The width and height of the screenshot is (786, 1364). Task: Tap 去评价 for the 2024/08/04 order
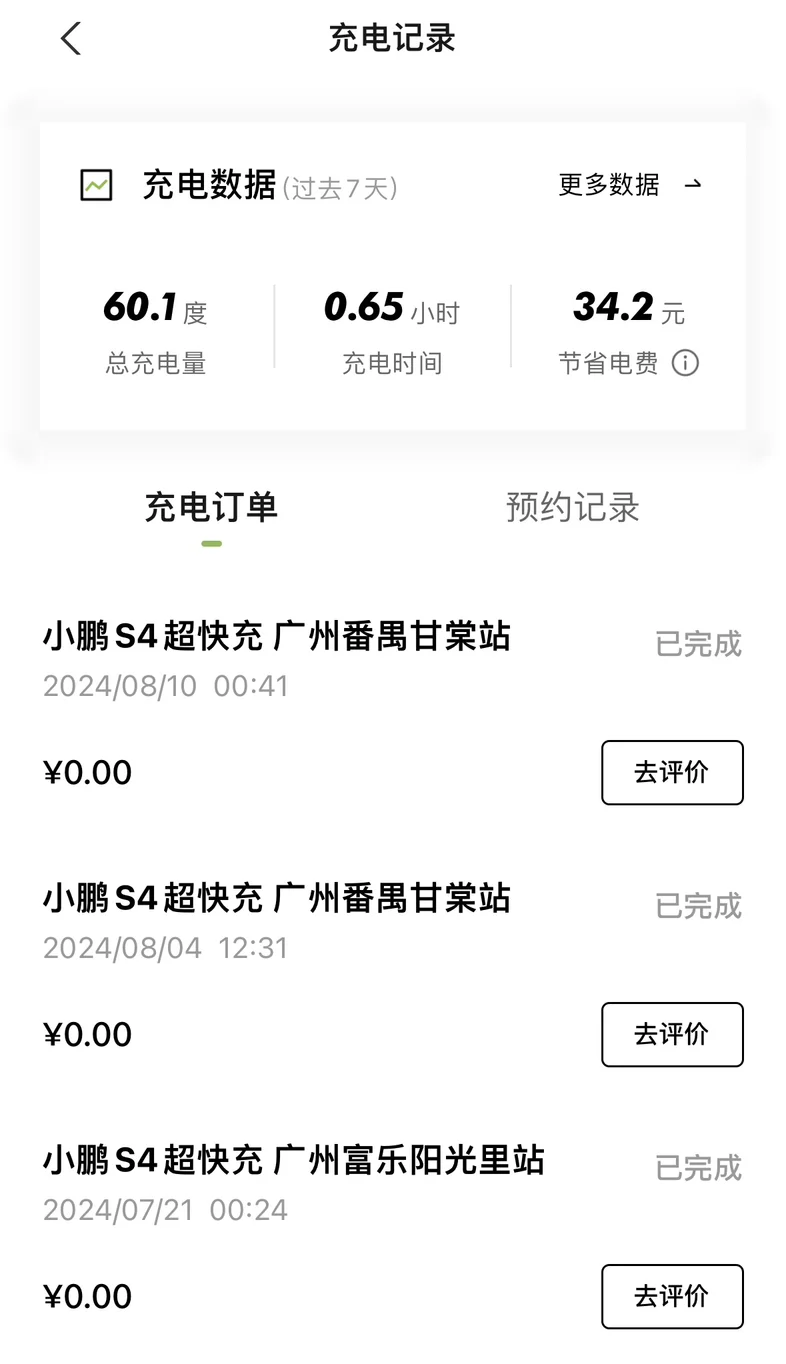pyautogui.click(x=672, y=1034)
